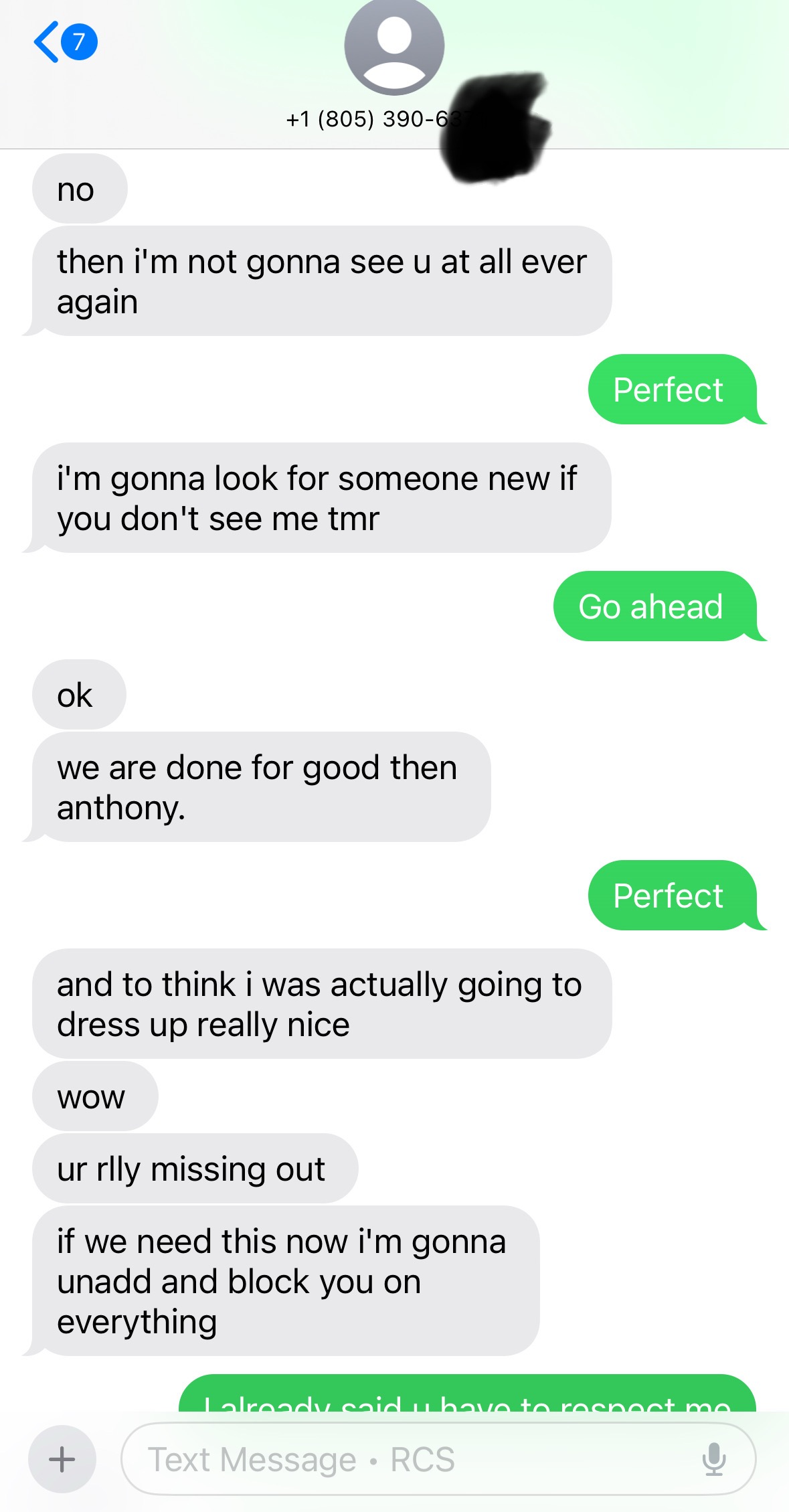Image resolution: width=789 pixels, height=1512 pixels.
Task: Open the plus attachments menu
Action: pos(62,1459)
